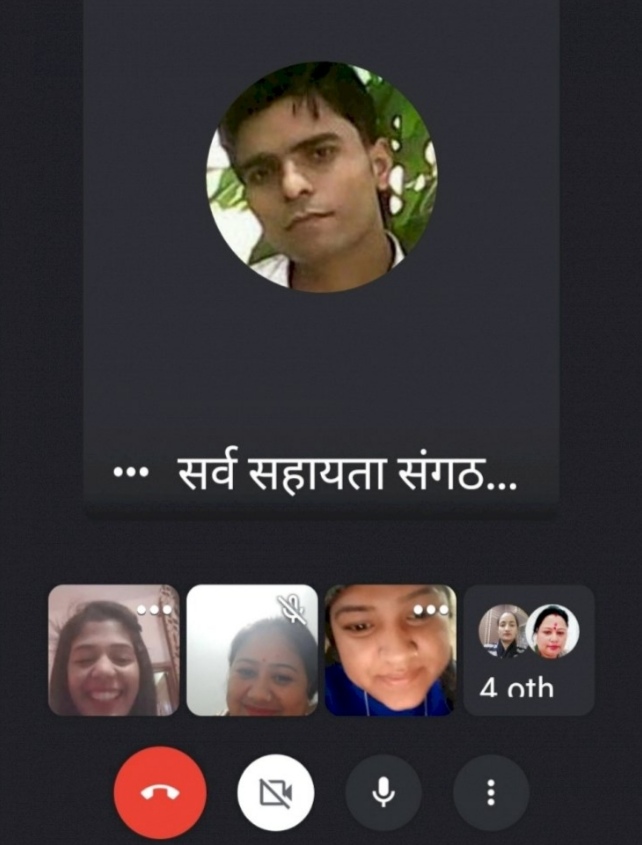Viewport: 642px width, 845px height.
Task: Open the more options menu
Action: tap(490, 793)
